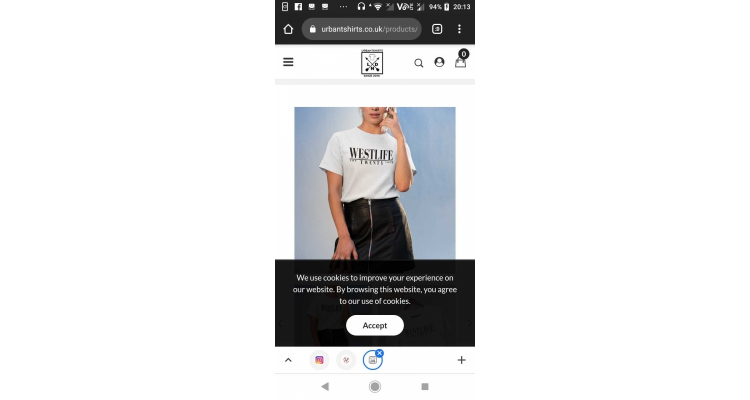750x400 pixels.
Task: Go to the Chrome home page
Action: click(x=288, y=29)
